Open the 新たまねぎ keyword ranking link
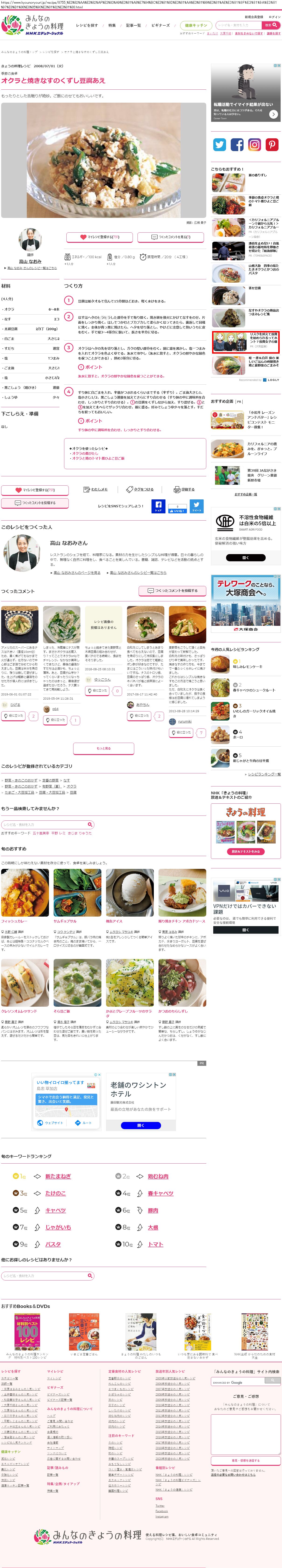 (58, 1176)
